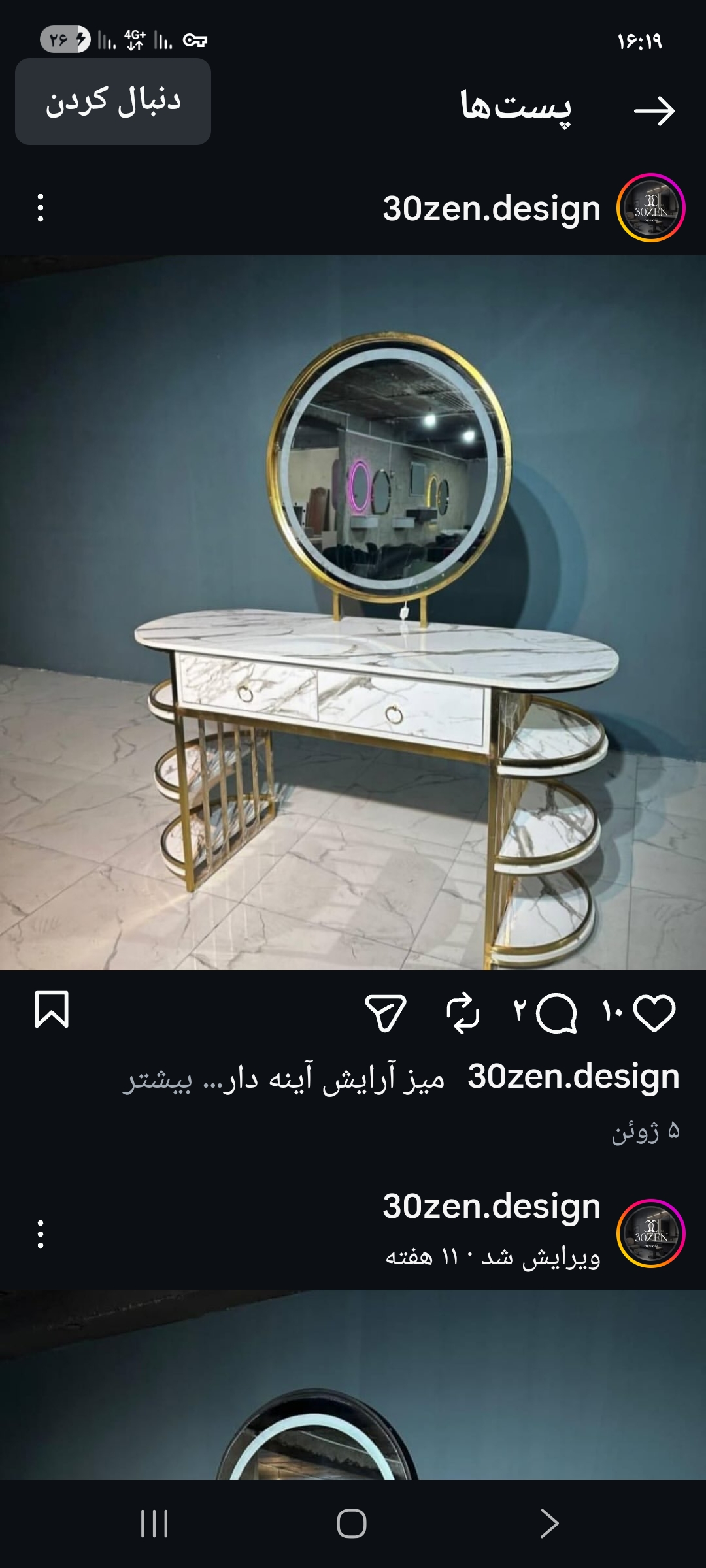Open recent apps from navigation bar

(155, 1524)
